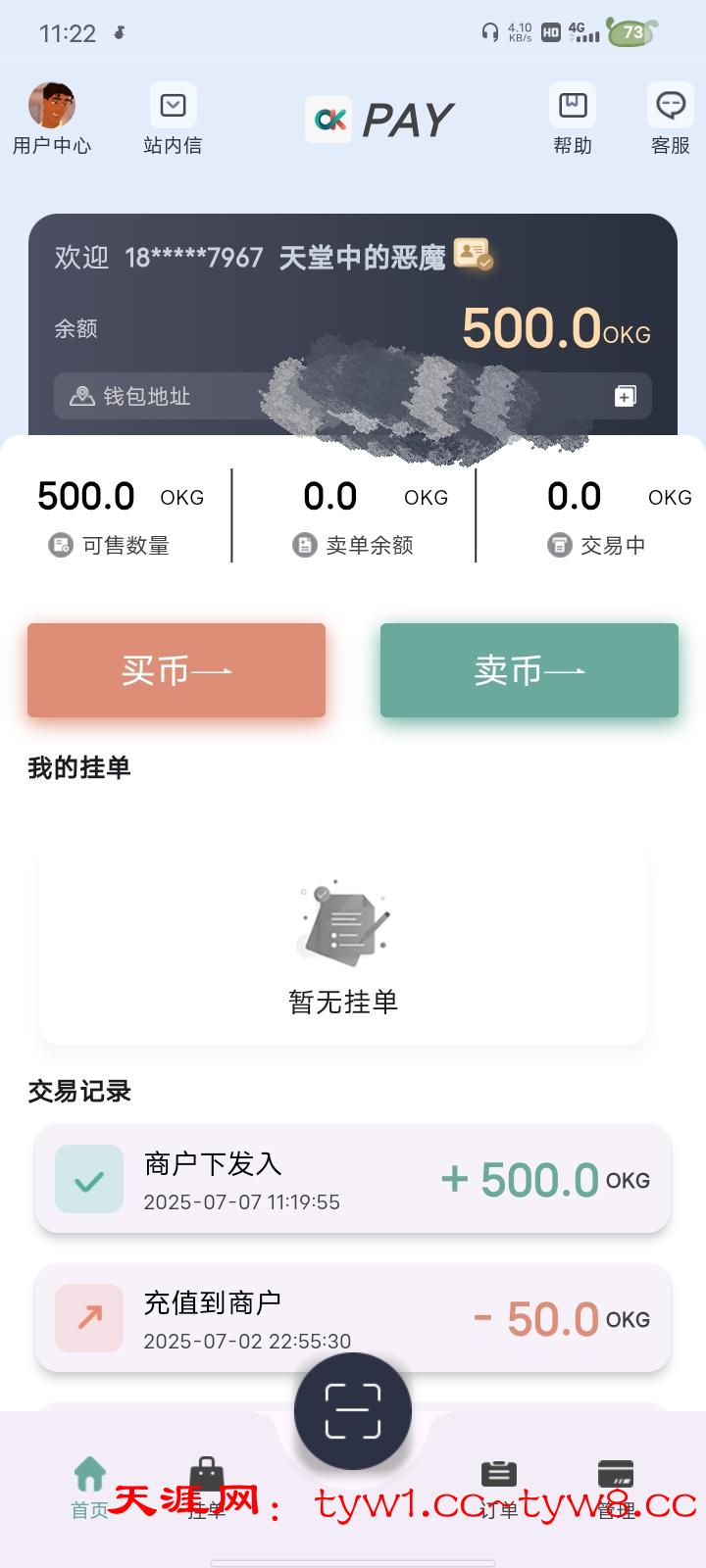The height and width of the screenshot is (1568, 706).
Task: Switch to the 管理 management tab
Action: pos(616,1486)
